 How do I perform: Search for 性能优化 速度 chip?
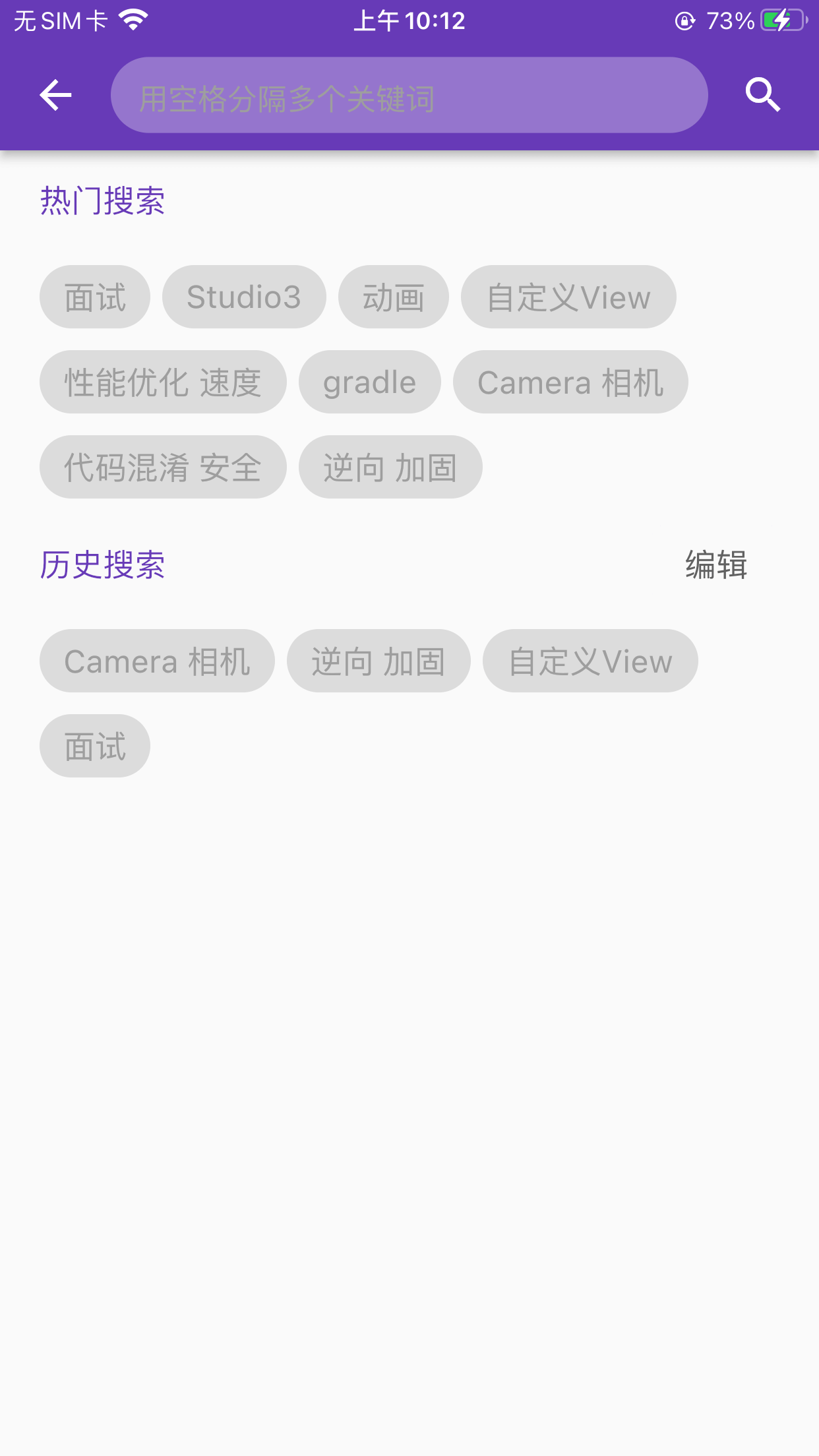tap(163, 382)
